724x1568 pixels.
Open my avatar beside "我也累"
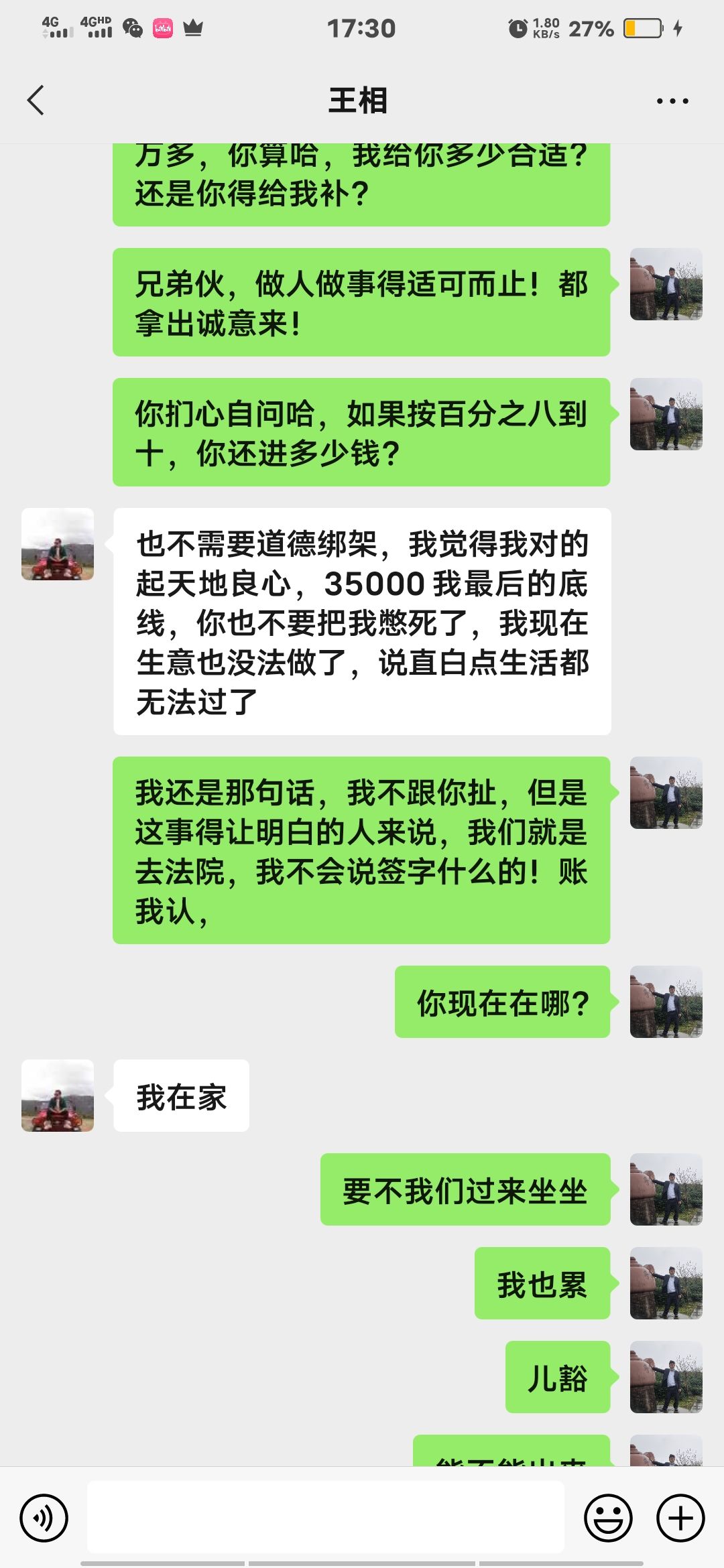pyautogui.click(x=666, y=1283)
